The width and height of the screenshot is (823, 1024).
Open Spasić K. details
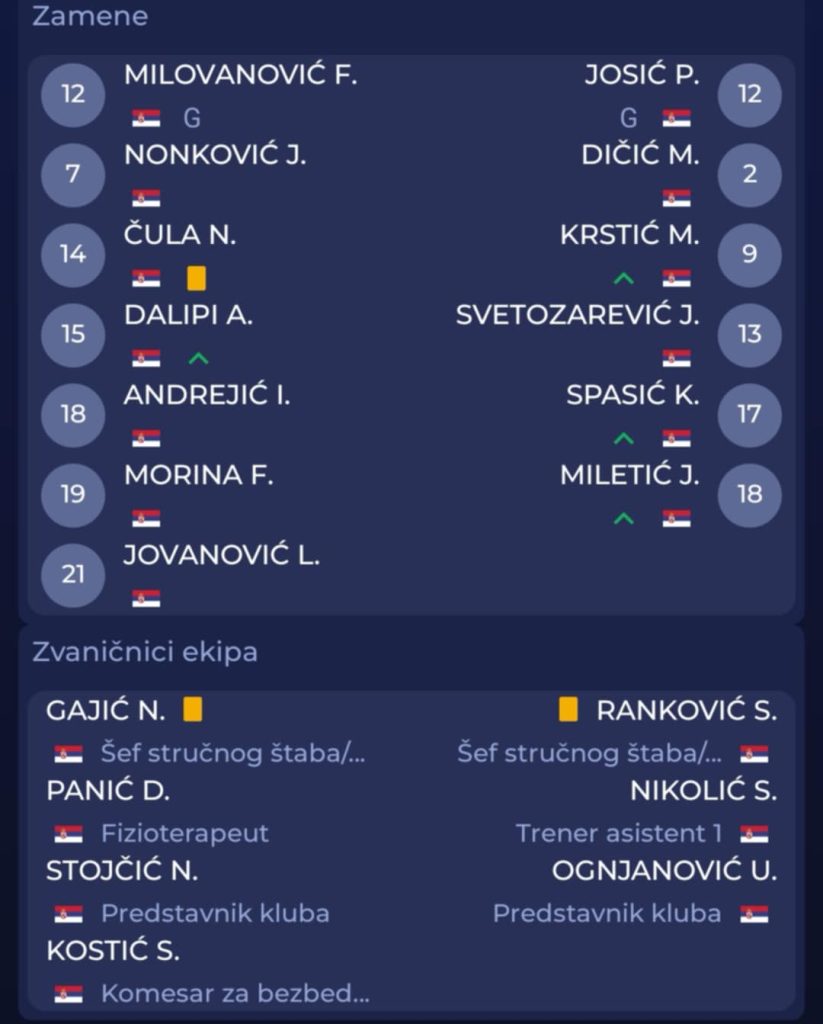coord(632,395)
